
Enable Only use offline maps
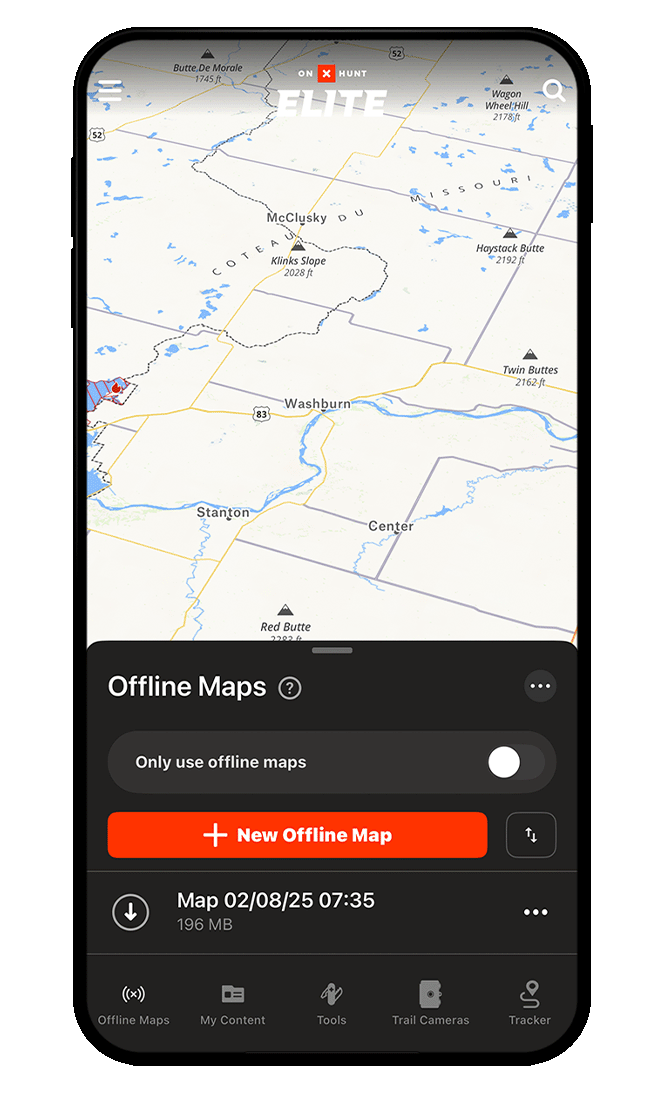point(515,762)
